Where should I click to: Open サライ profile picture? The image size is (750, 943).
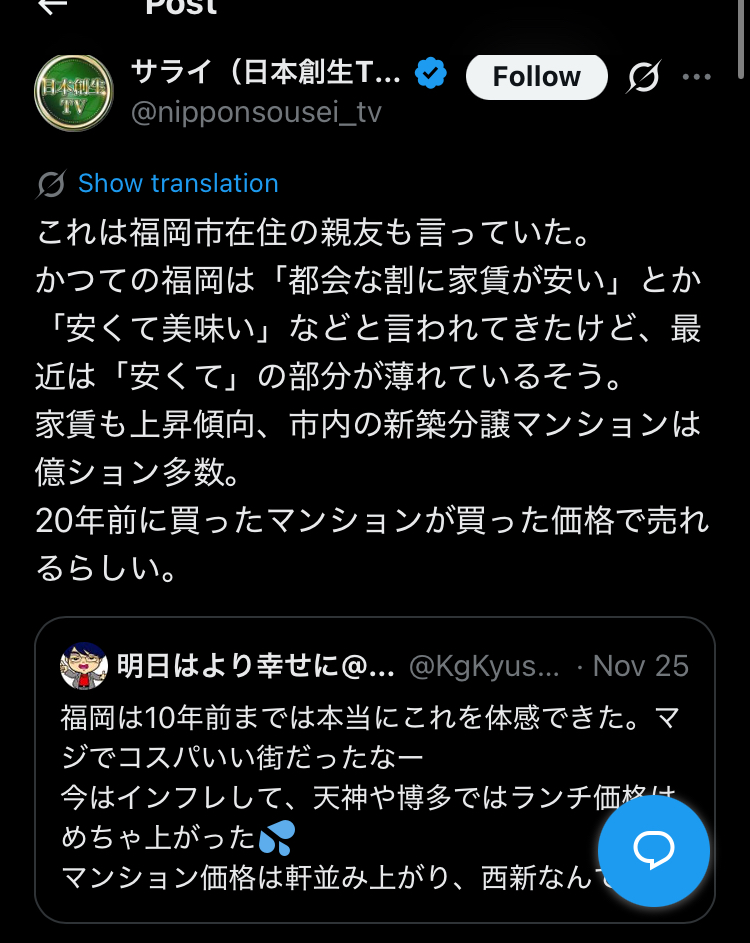74,92
